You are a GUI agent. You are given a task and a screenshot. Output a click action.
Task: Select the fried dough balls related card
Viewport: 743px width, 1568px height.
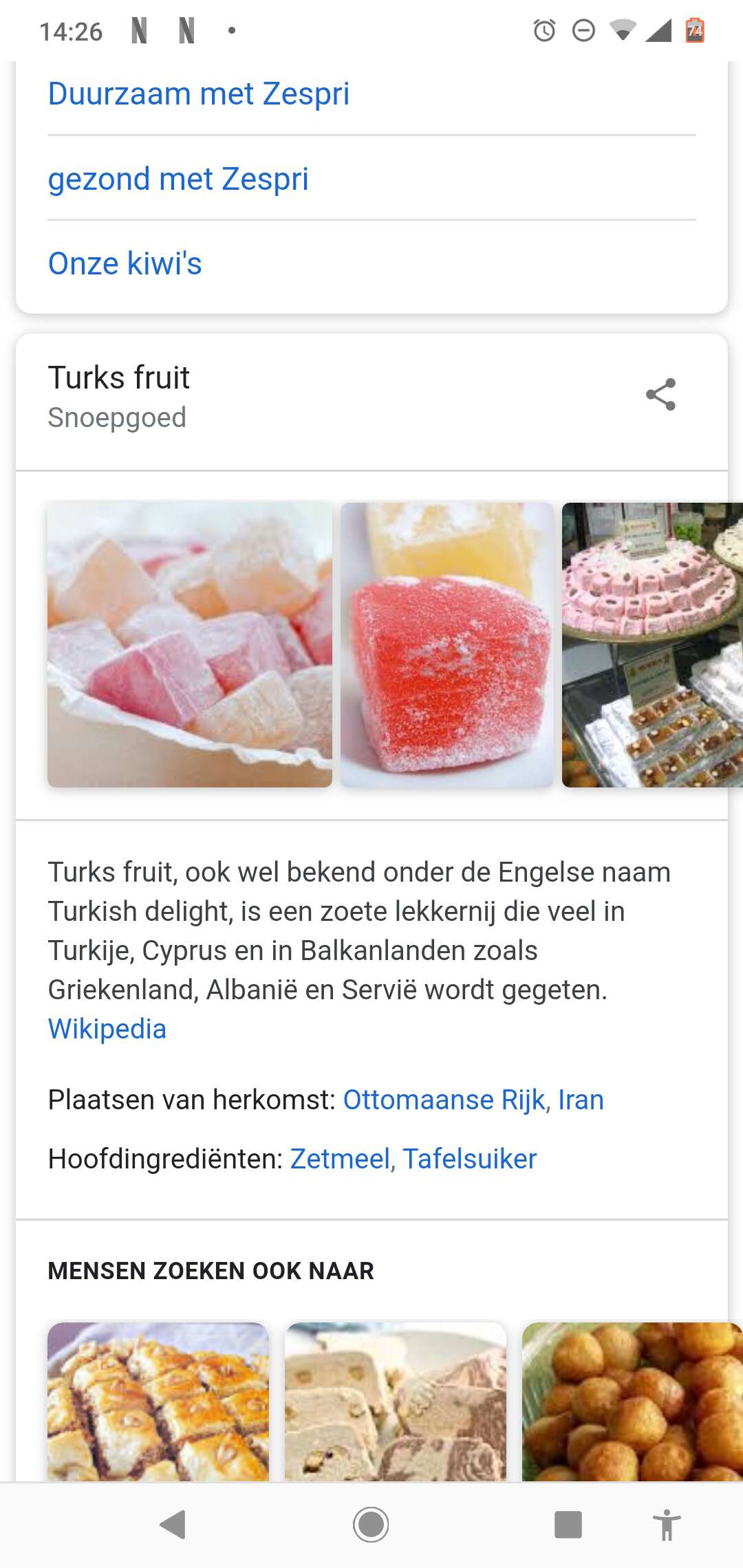click(632, 1402)
